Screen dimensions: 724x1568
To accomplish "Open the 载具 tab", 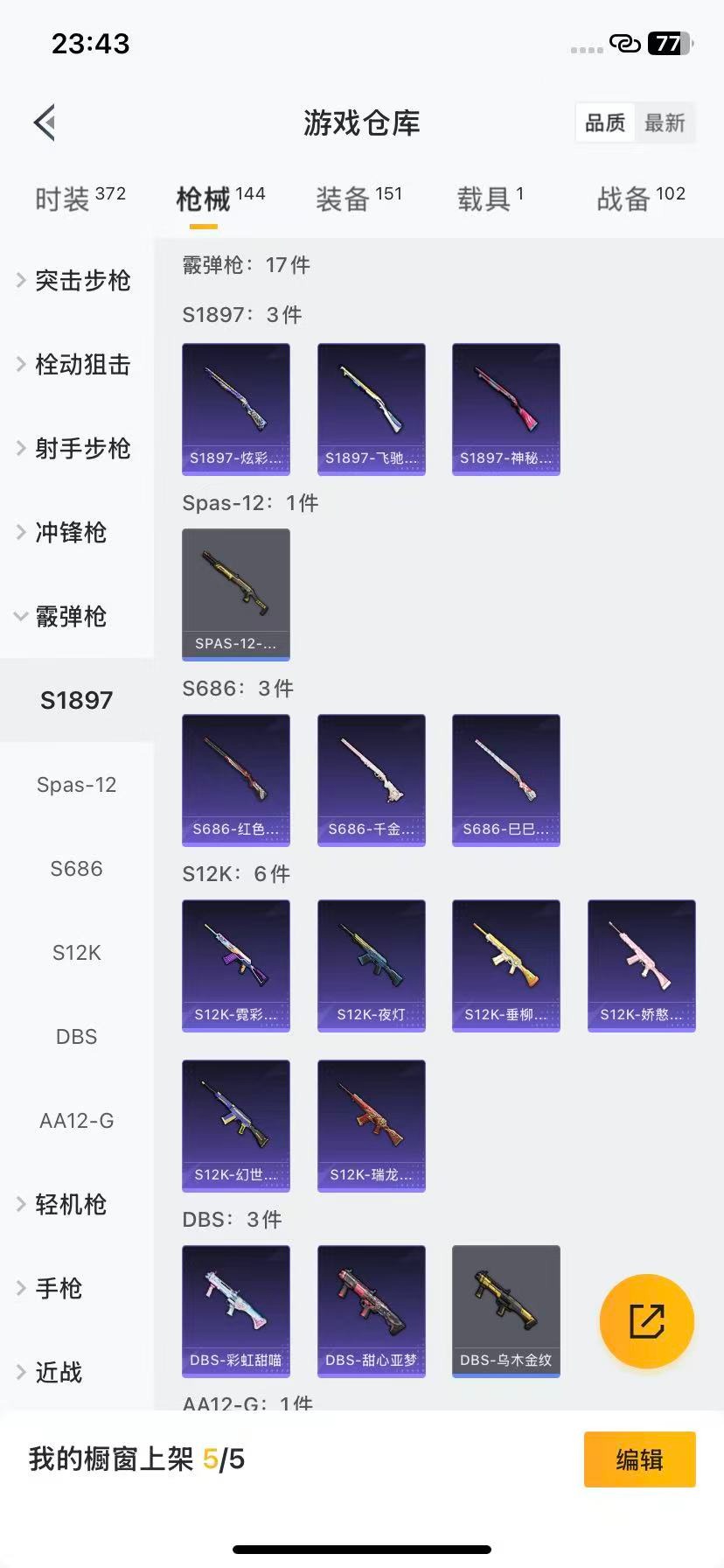I will pos(490,199).
